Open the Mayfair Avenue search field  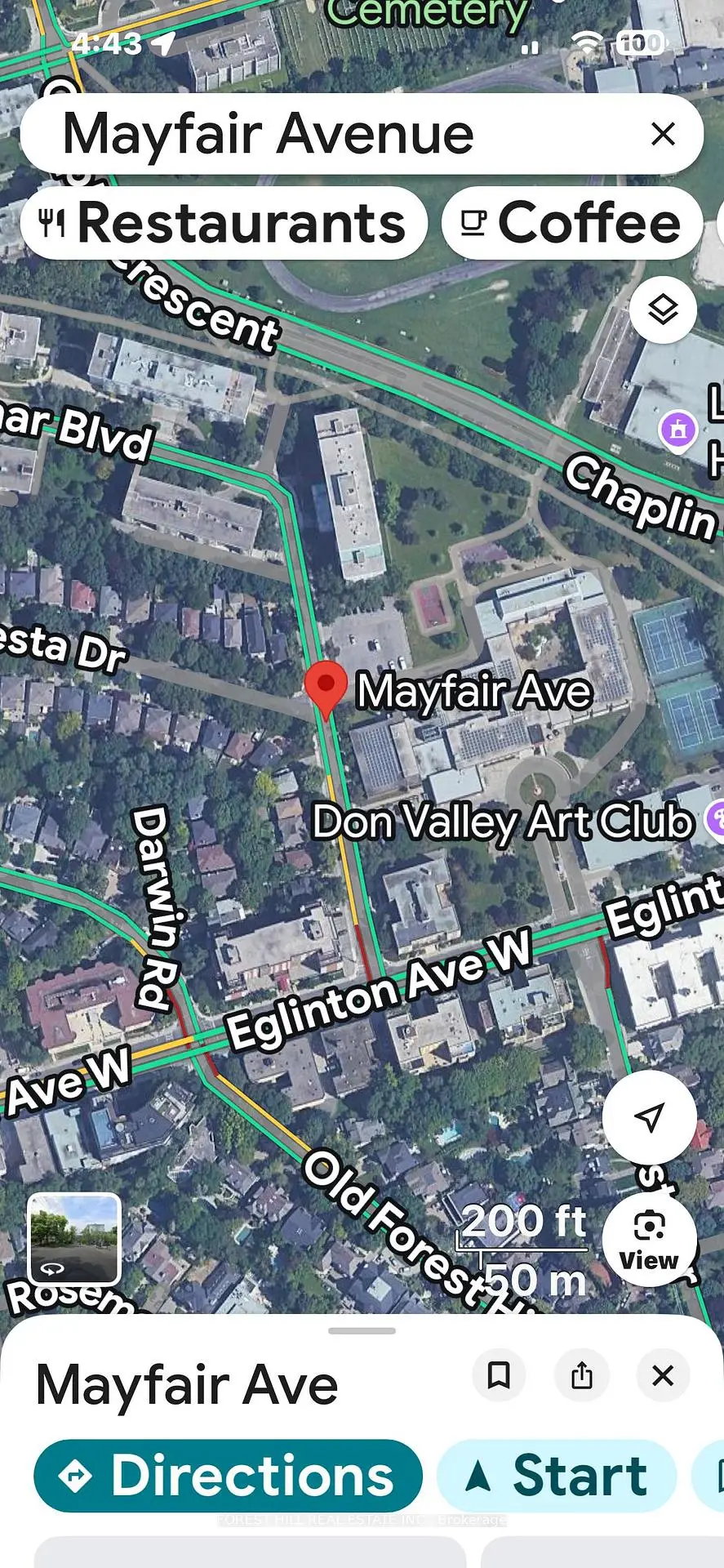coord(326,134)
